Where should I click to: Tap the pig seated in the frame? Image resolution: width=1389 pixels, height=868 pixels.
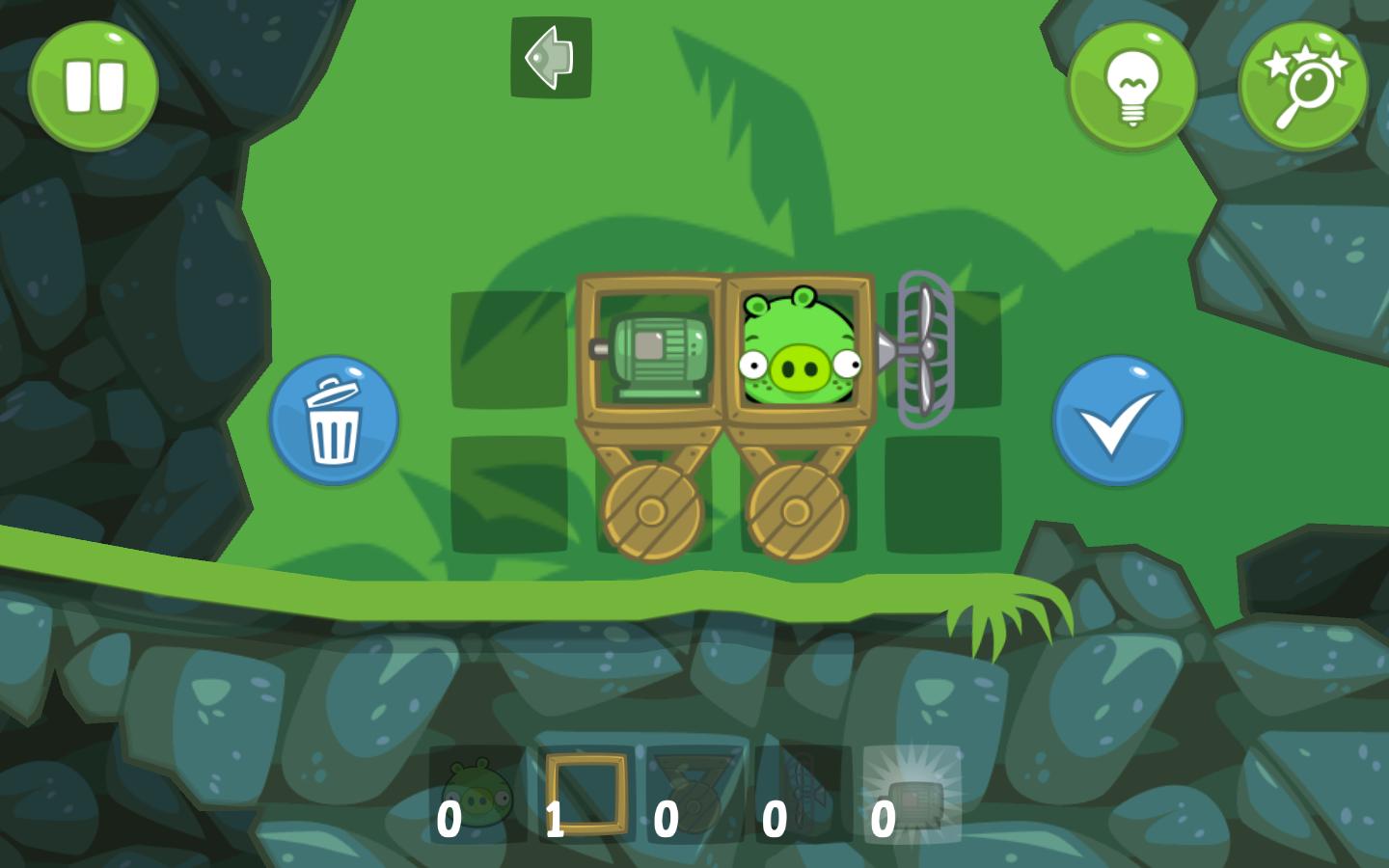(x=799, y=349)
